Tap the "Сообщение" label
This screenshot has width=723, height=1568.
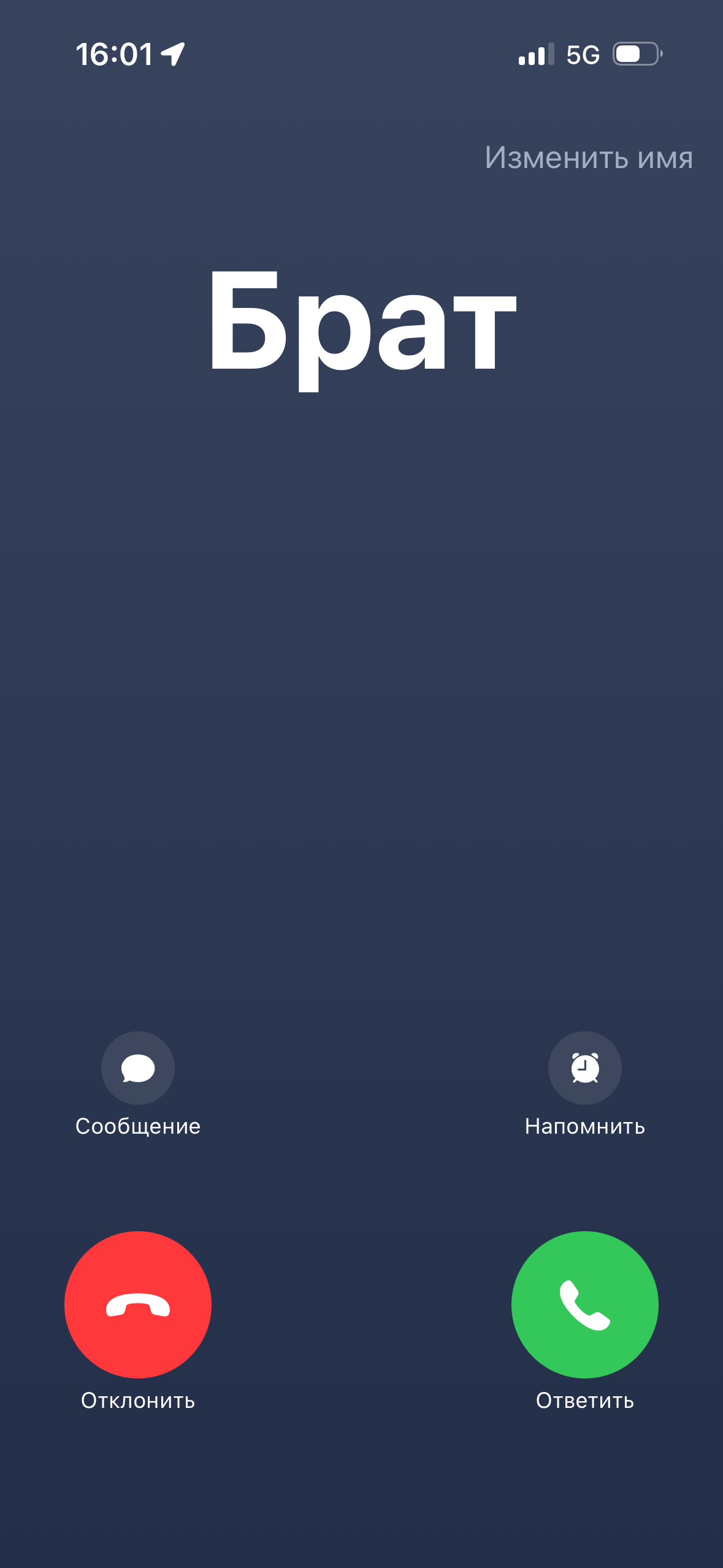click(136, 1125)
